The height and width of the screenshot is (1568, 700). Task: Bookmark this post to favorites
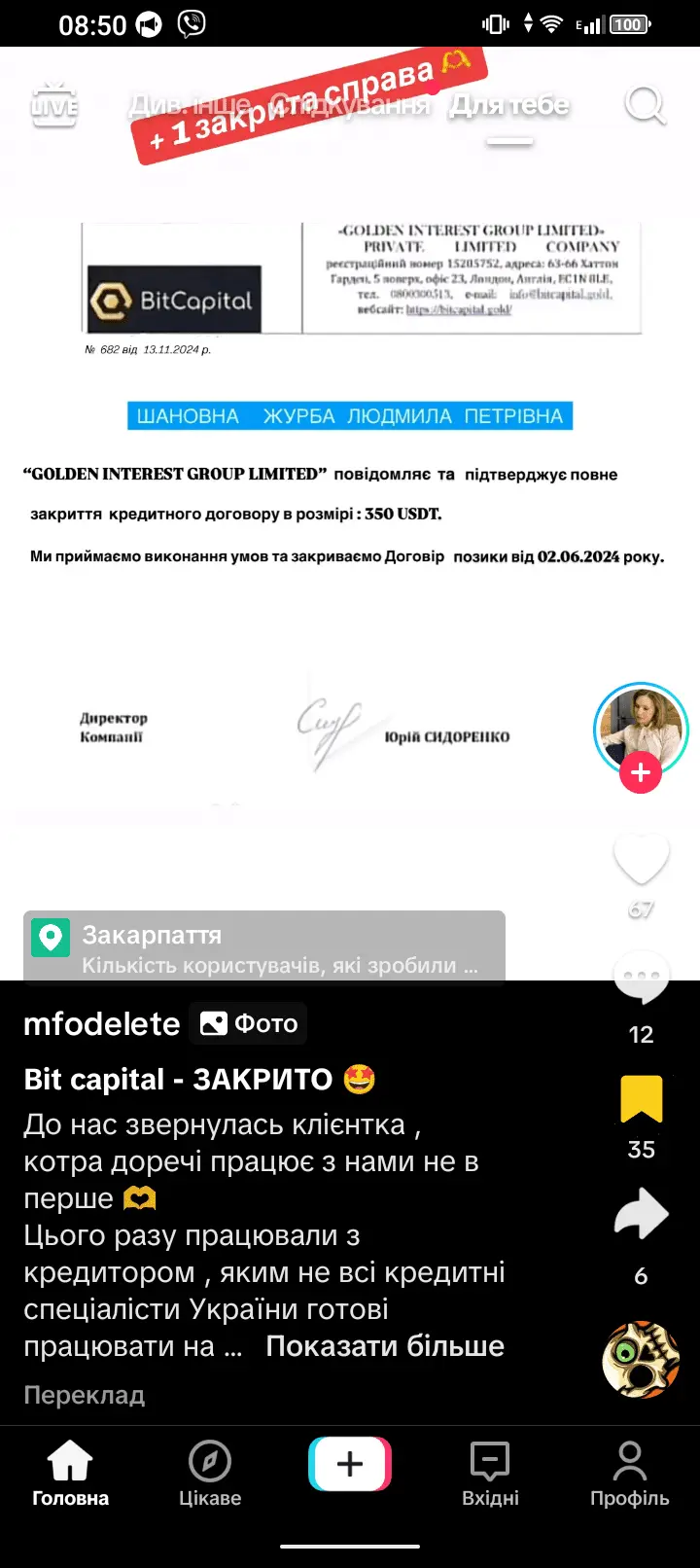point(641,1100)
